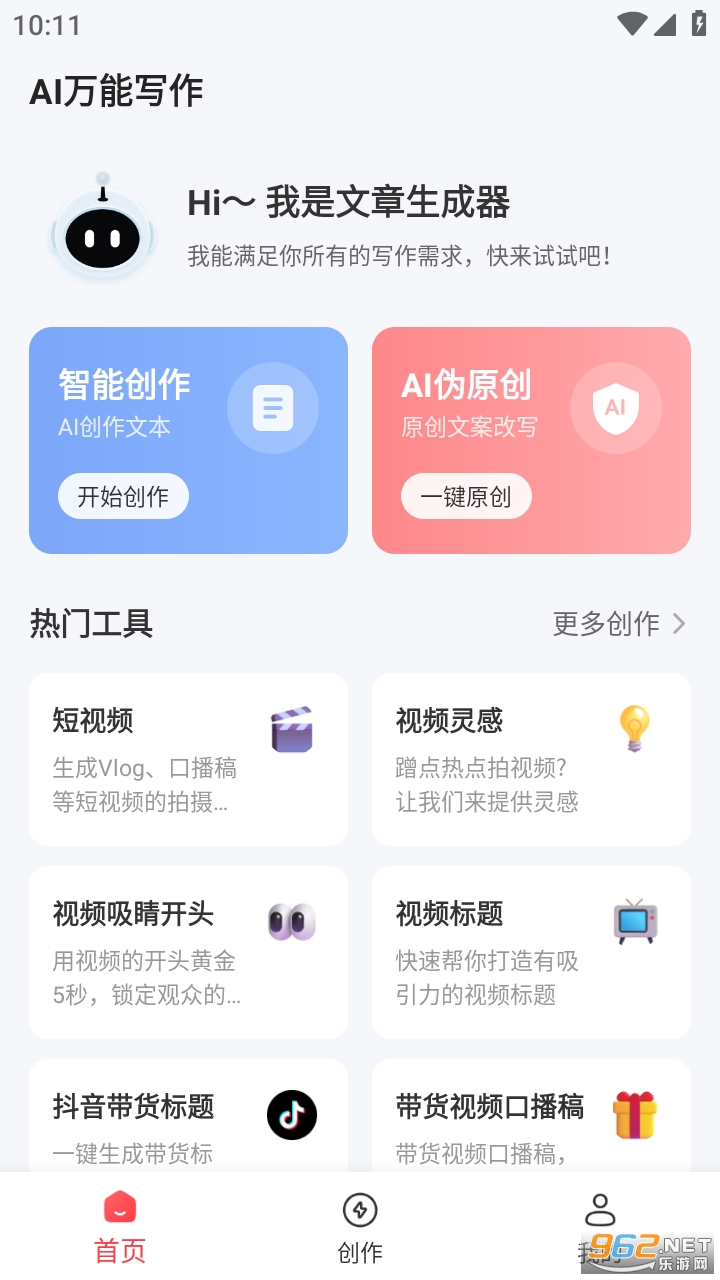The image size is (720, 1280).
Task: Tap the 一键原创 button
Action: click(x=466, y=496)
